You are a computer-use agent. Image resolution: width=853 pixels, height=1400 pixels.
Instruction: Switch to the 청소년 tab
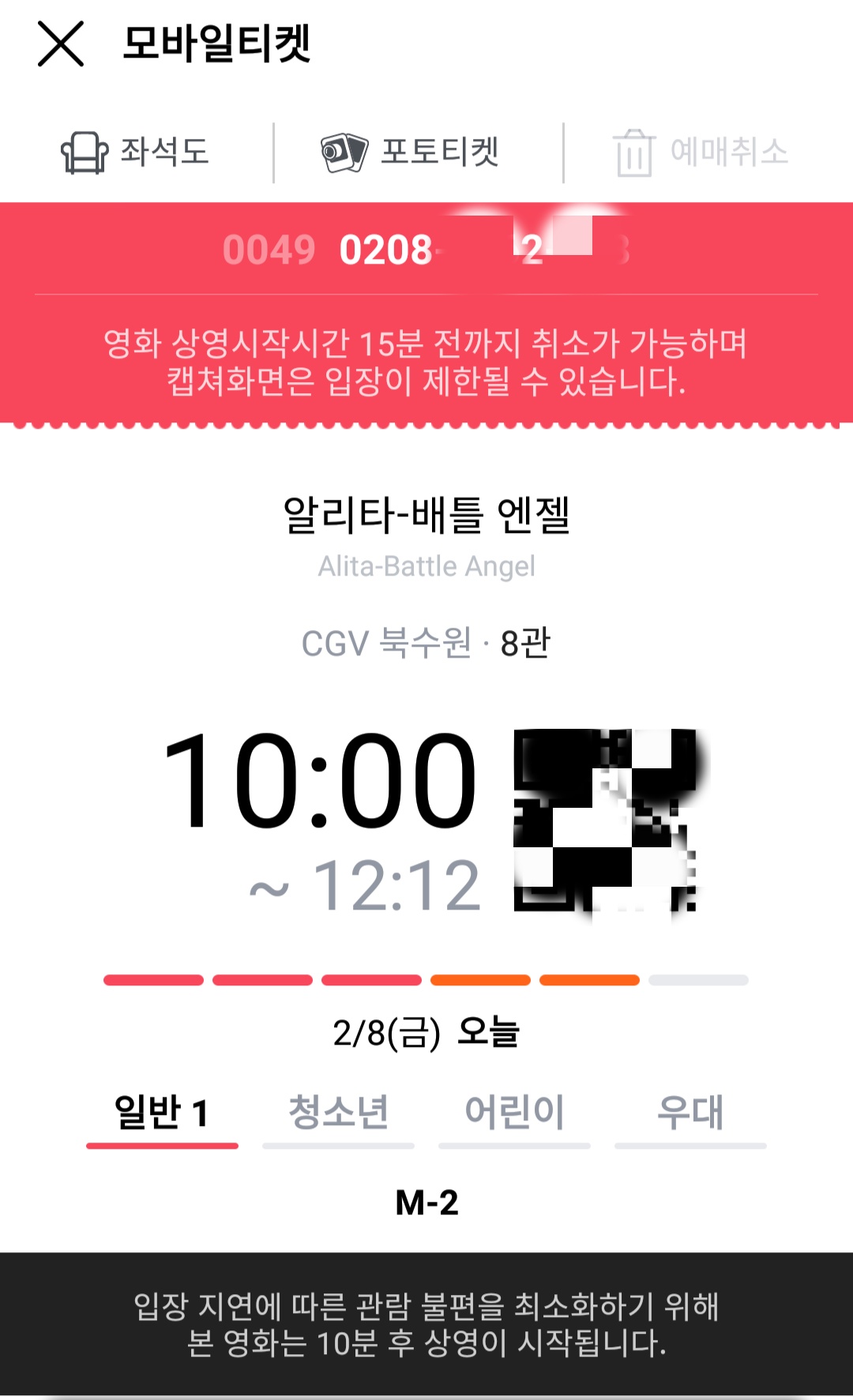(x=338, y=1113)
